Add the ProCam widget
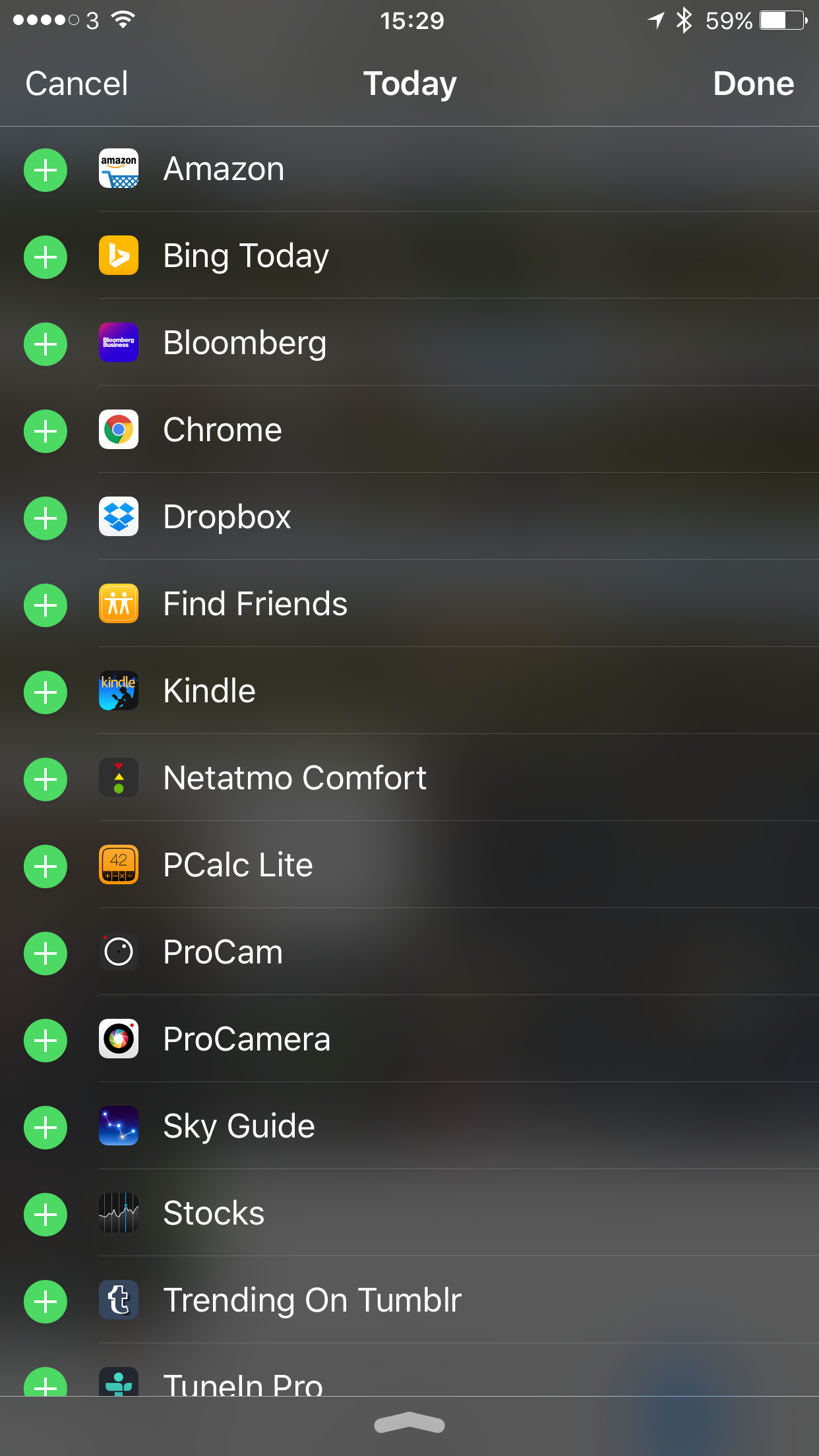819x1456 pixels. (45, 954)
